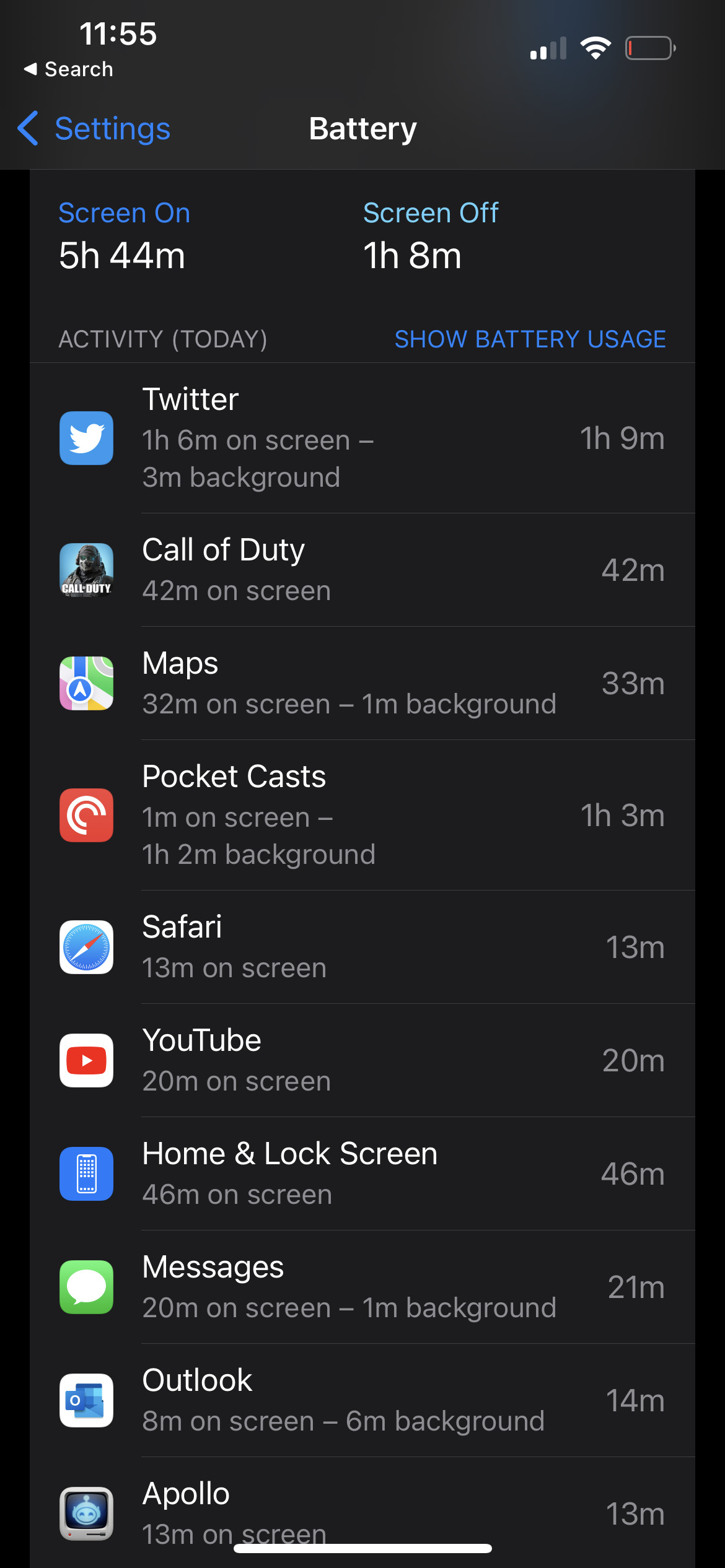Image resolution: width=725 pixels, height=1568 pixels.
Task: Tap the Outlook activity row
Action: coord(362,1400)
